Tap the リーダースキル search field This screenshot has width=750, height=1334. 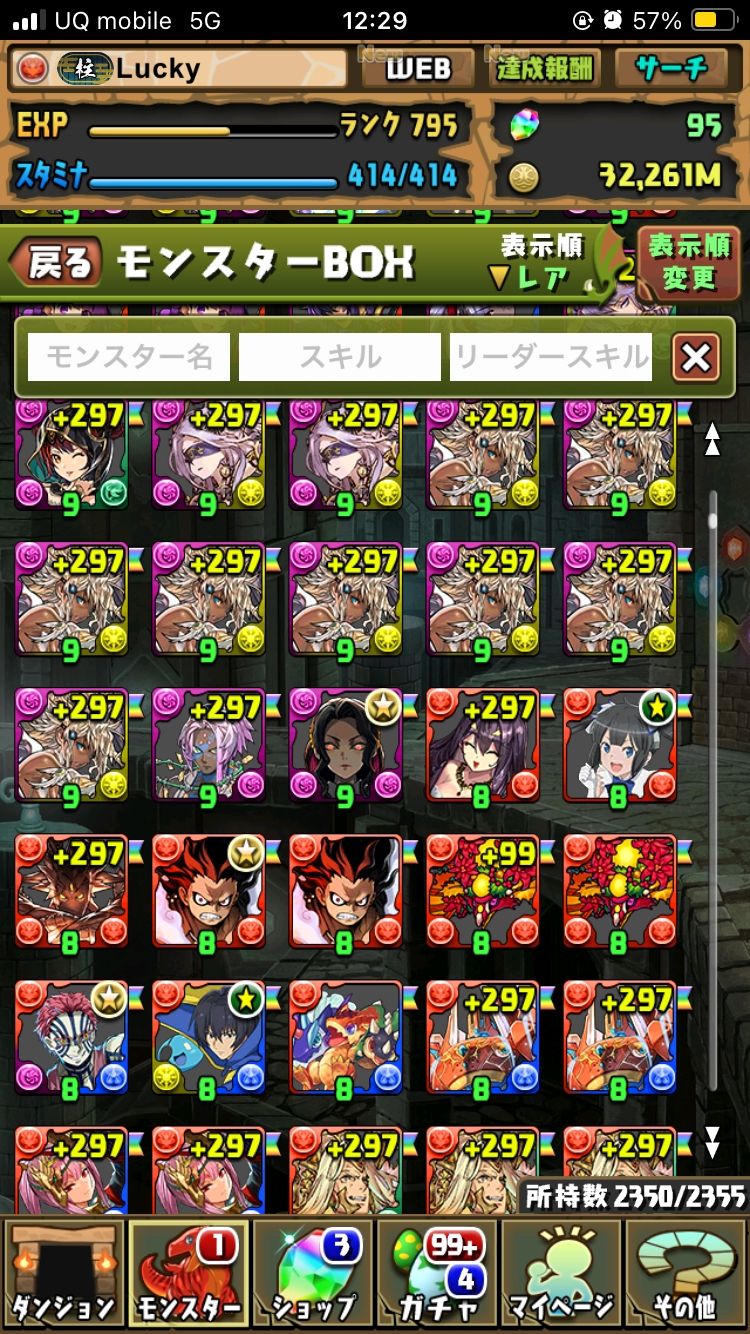(551, 357)
